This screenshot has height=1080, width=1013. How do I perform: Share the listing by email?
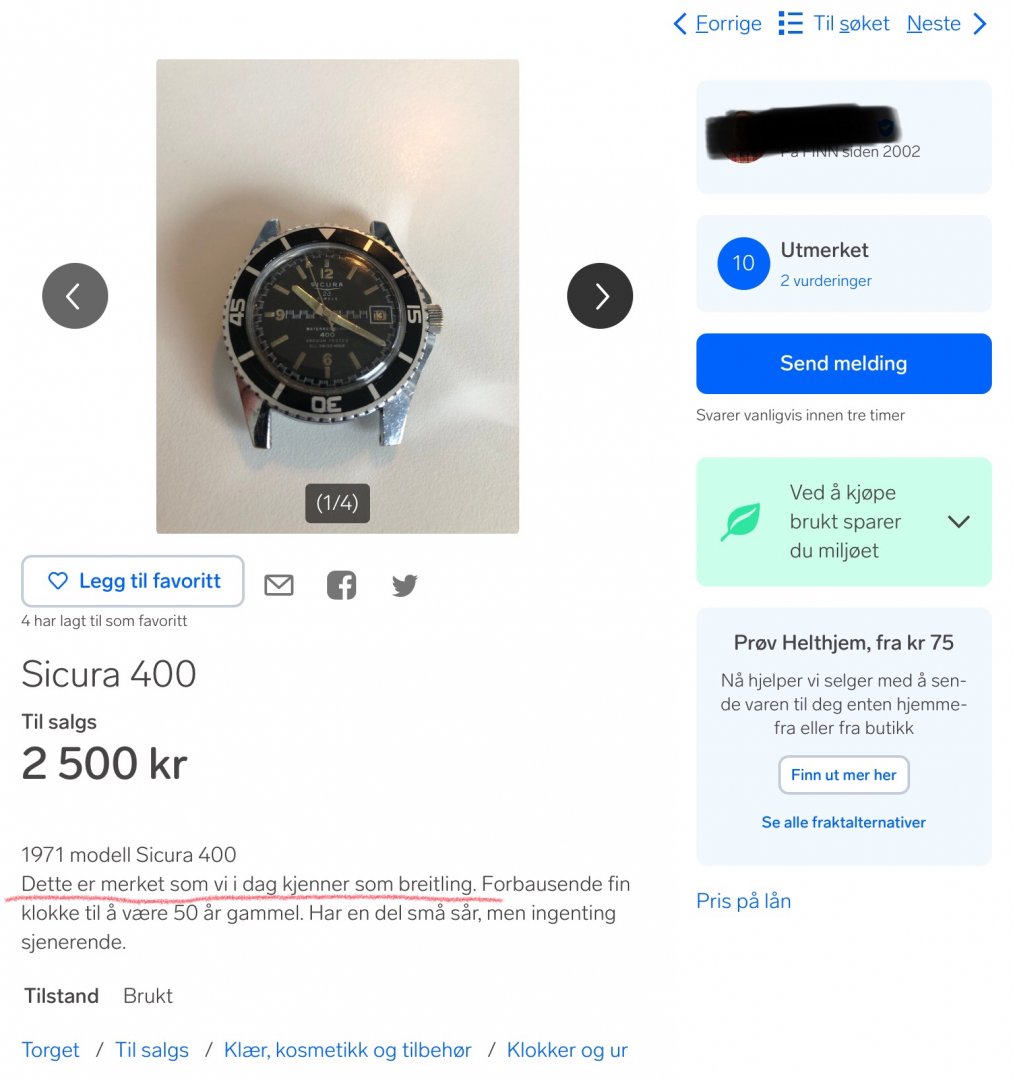[x=279, y=585]
